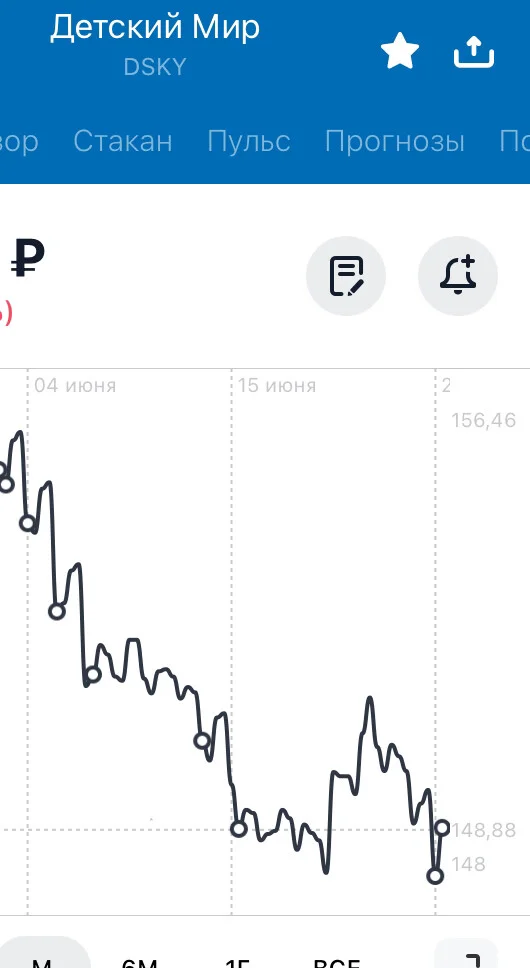530x968 pixels.
Task: Go to the Прогнозы tab
Action: click(395, 141)
